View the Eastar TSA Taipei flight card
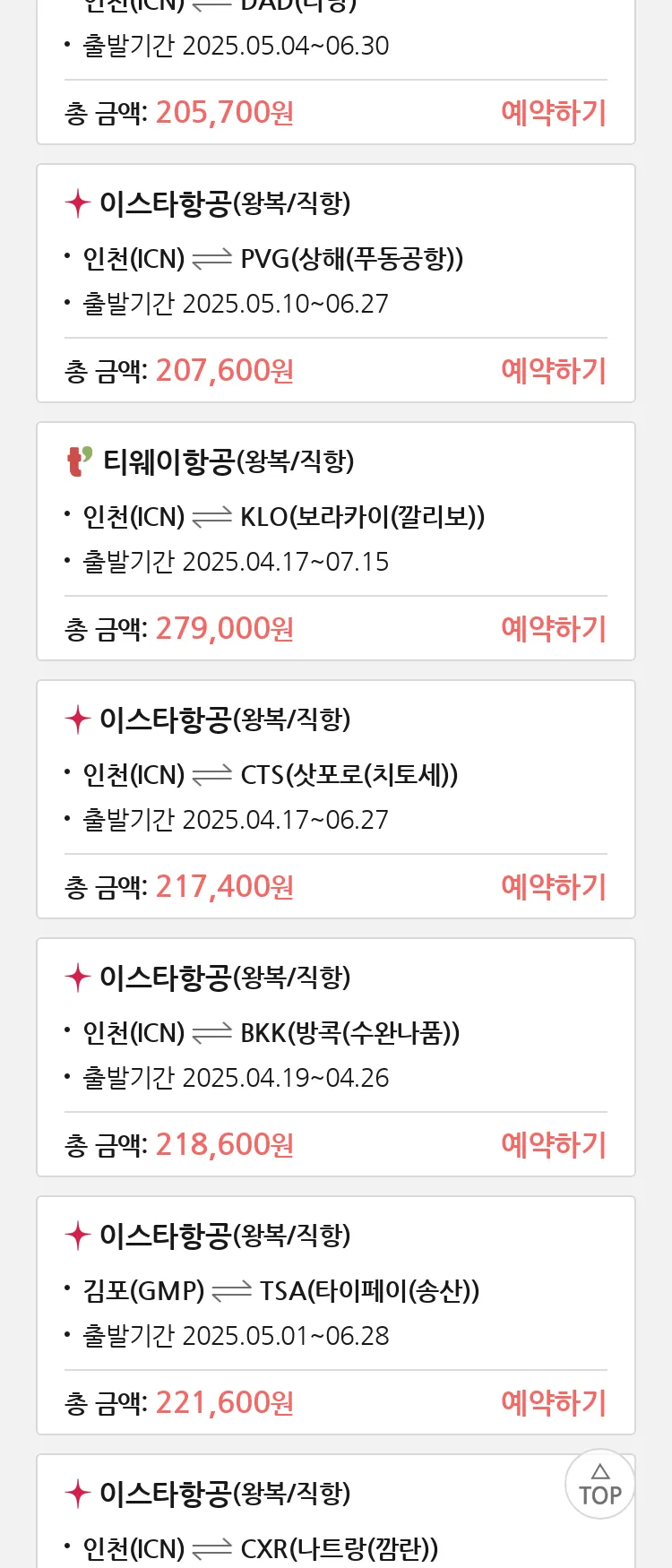 coord(335,1292)
